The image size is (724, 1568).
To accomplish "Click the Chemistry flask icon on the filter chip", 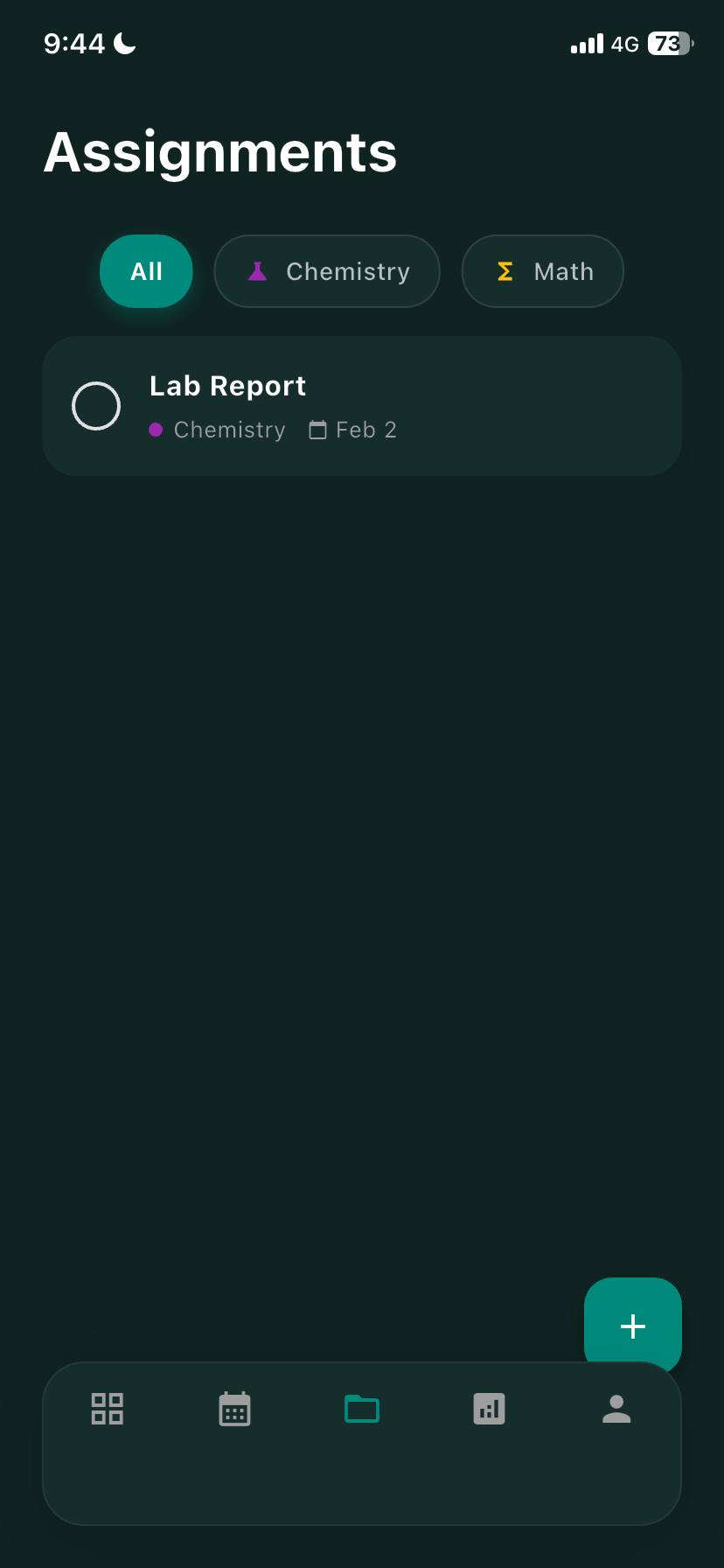I will [x=257, y=271].
